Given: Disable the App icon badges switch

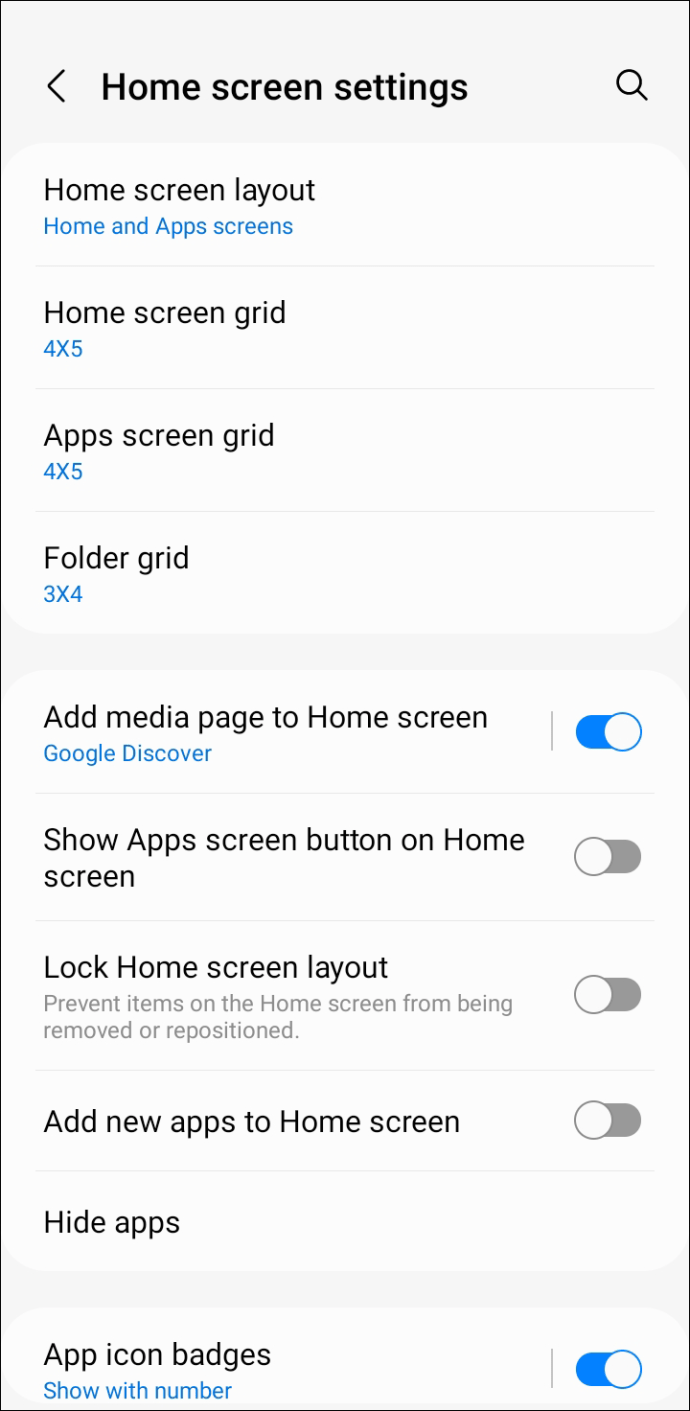Looking at the screenshot, I should [608, 1369].
